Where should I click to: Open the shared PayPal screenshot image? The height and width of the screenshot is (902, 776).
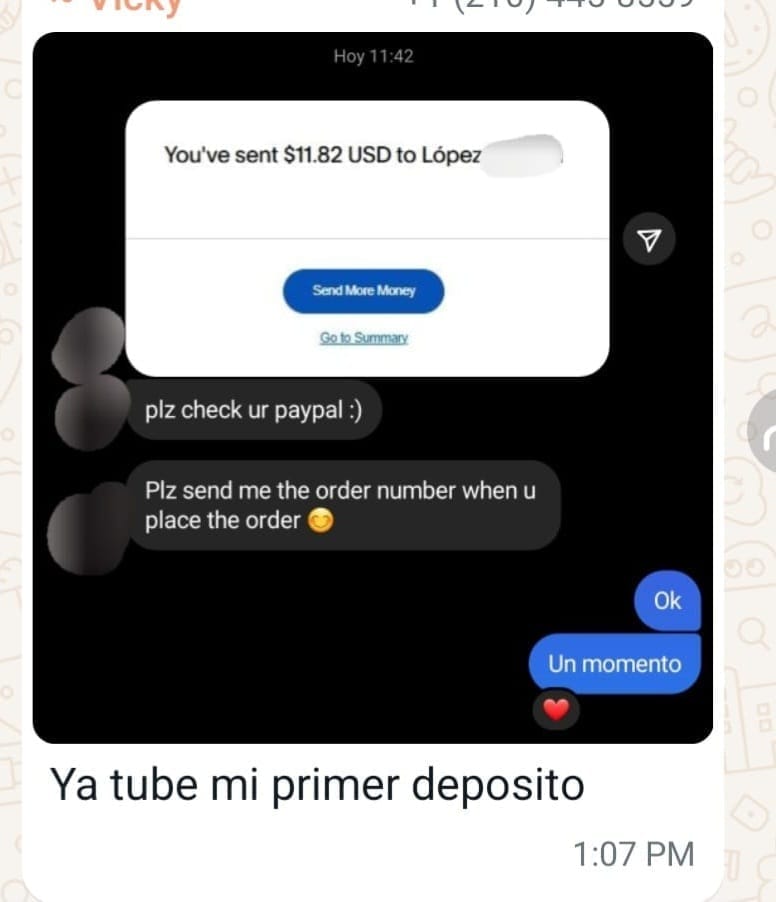pyautogui.click(x=372, y=388)
